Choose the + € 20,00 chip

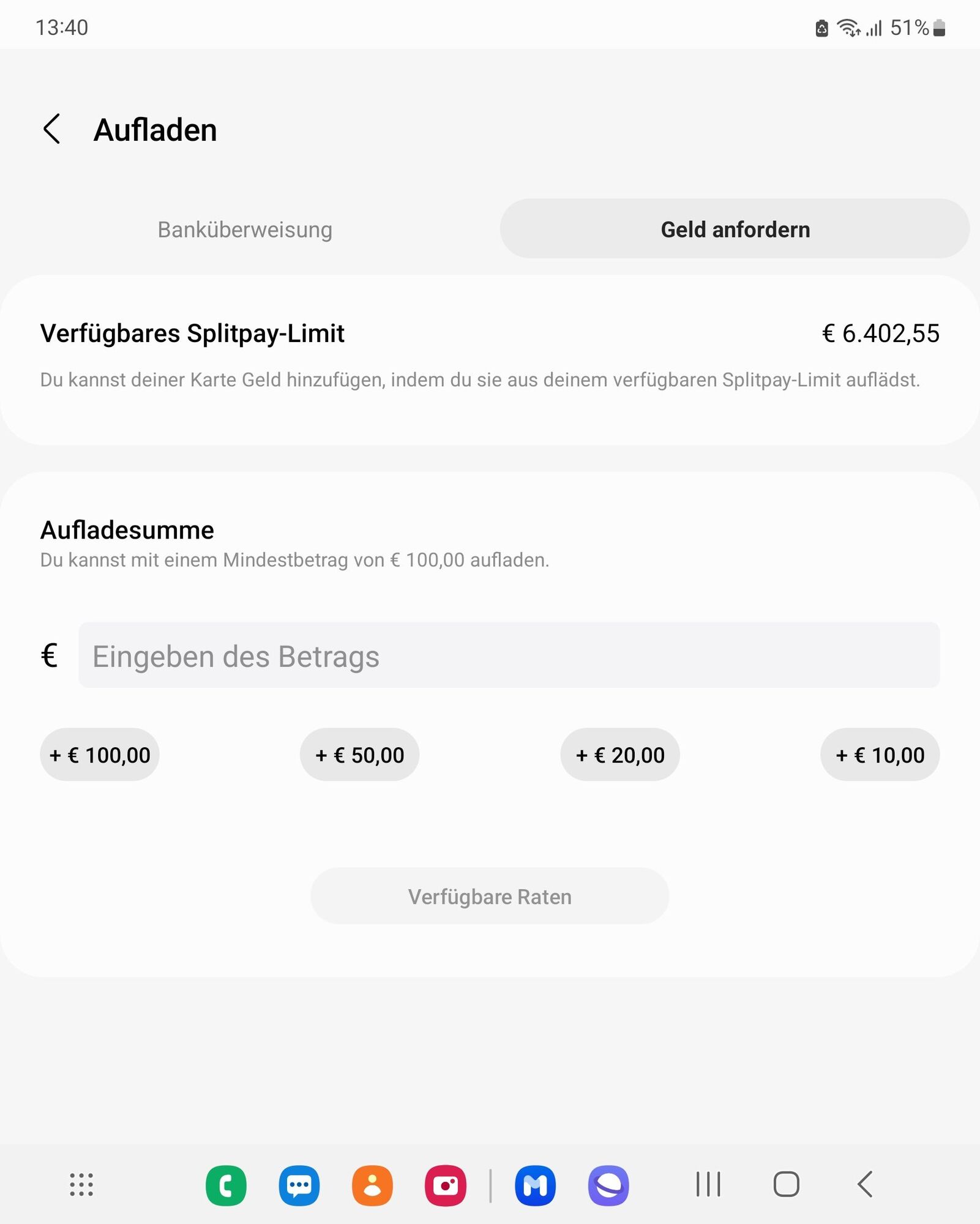[619, 755]
